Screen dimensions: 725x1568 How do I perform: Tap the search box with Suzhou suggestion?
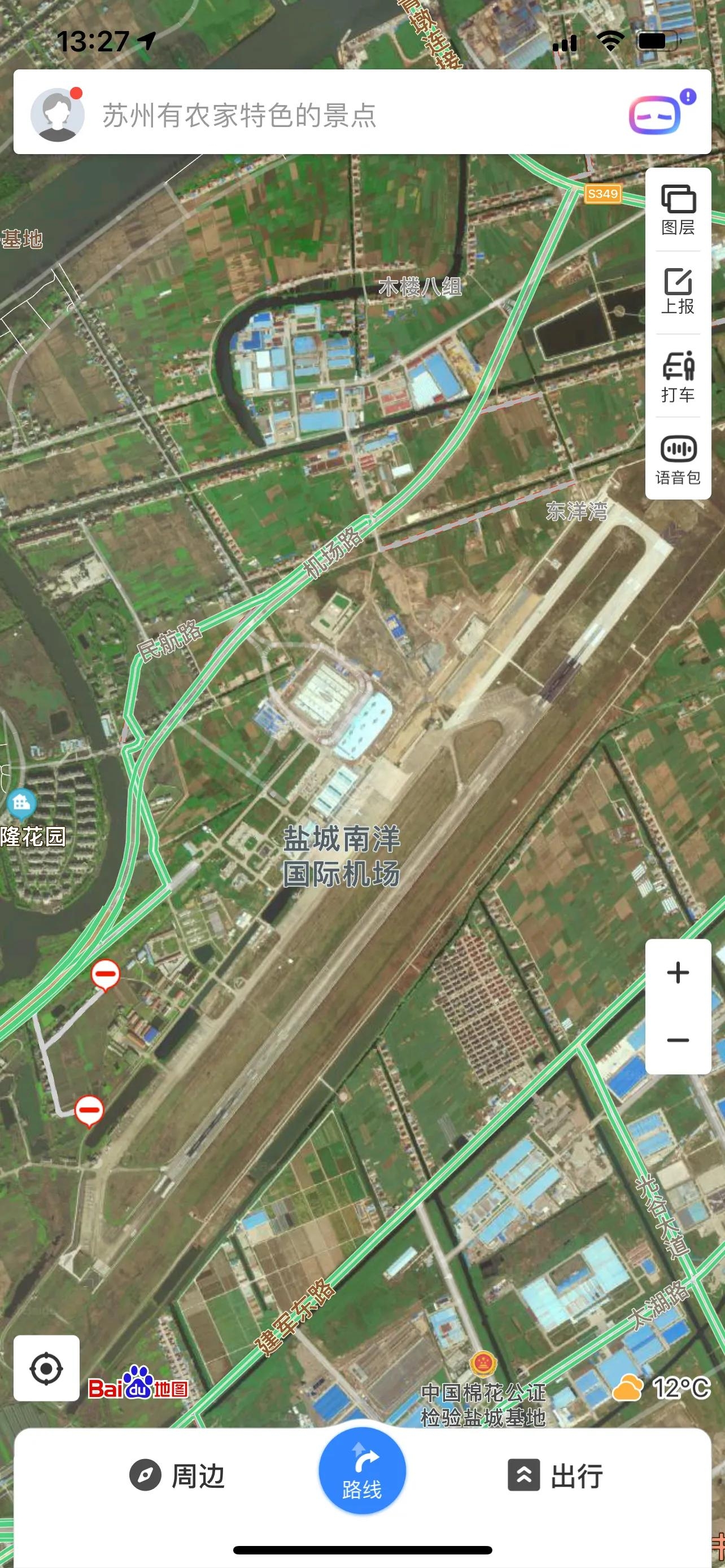tap(341, 115)
